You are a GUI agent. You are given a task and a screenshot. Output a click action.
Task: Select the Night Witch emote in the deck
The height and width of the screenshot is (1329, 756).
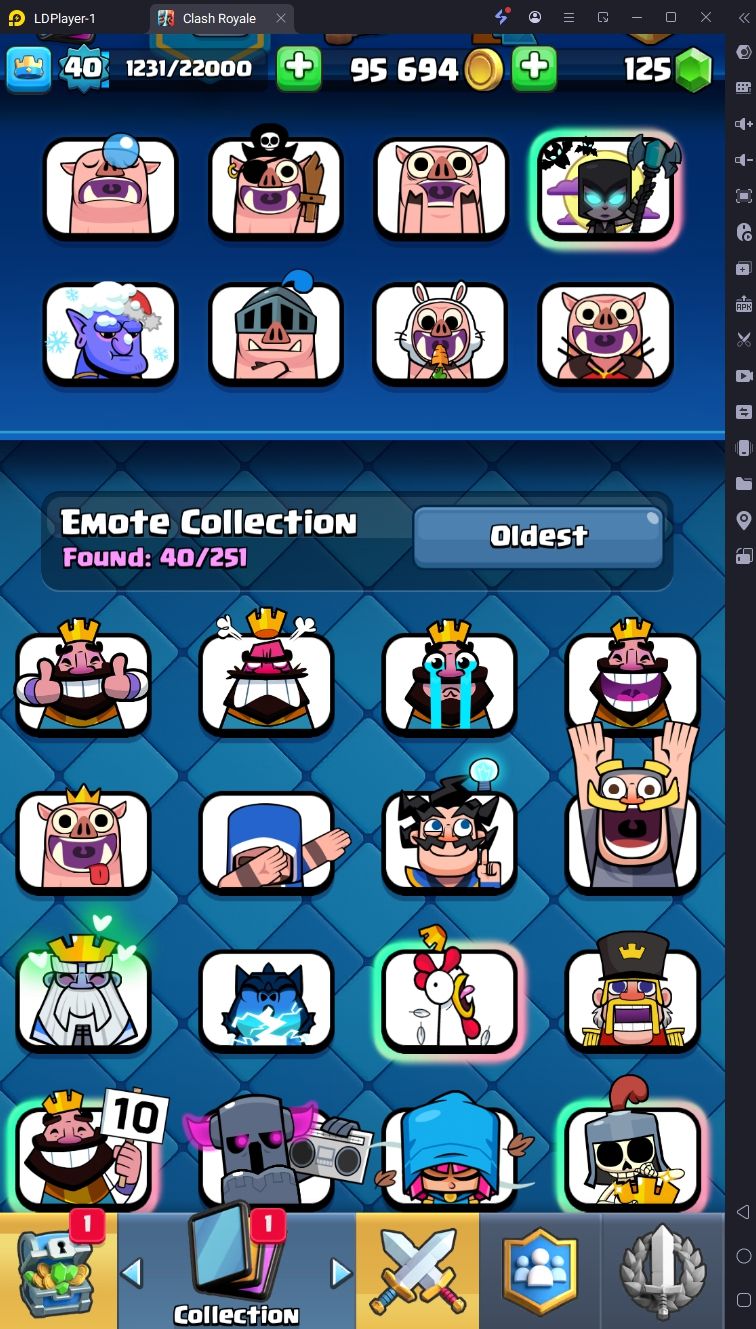tap(605, 188)
